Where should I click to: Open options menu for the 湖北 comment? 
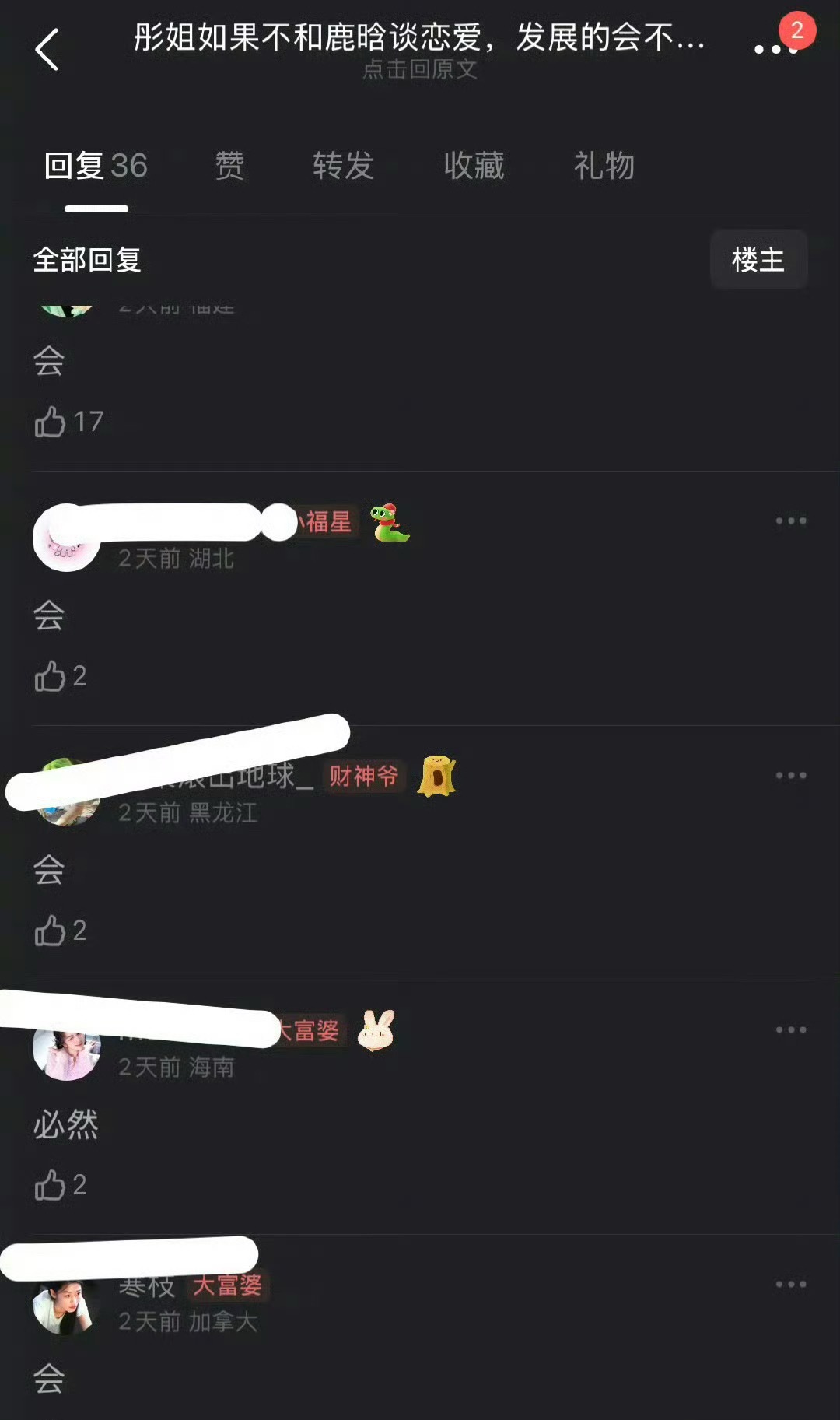790,519
